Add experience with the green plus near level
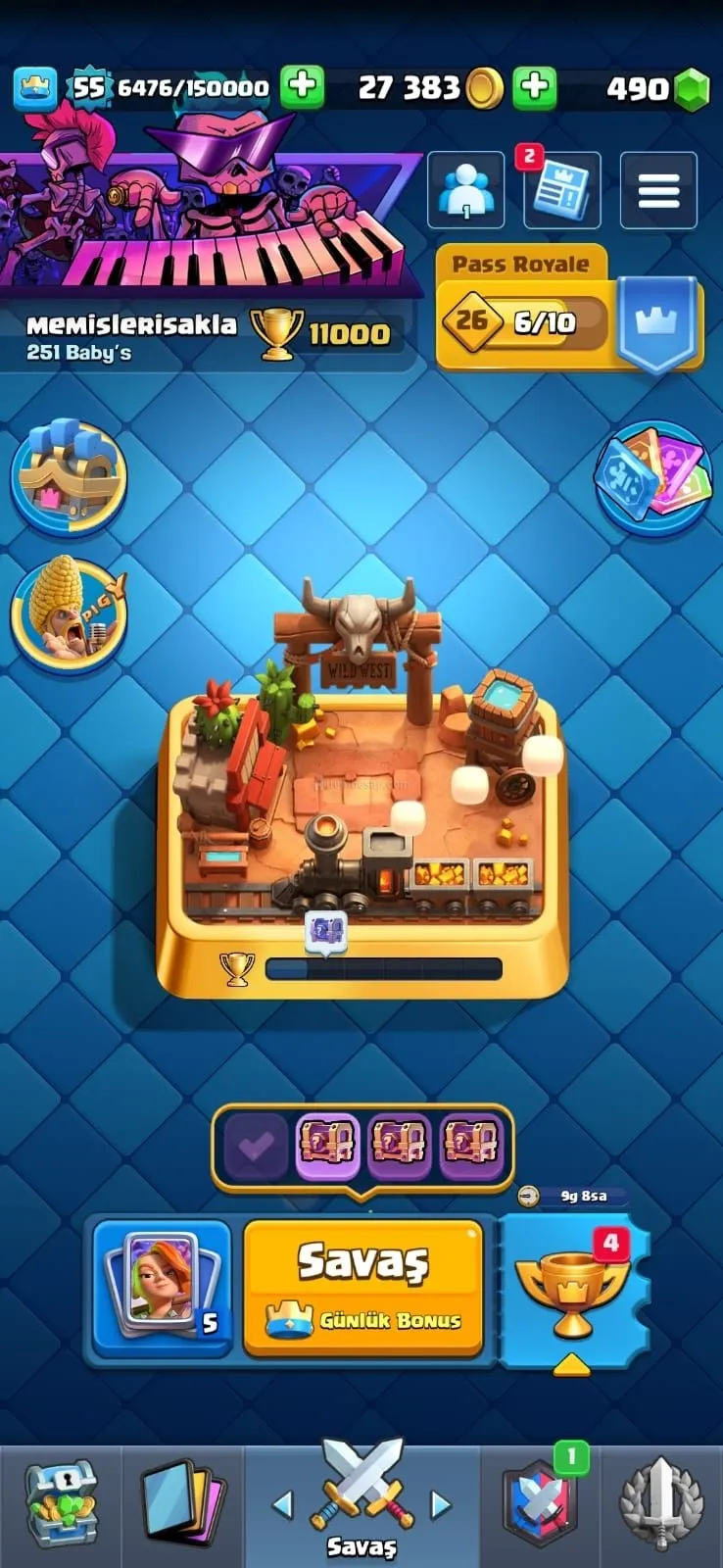Image resolution: width=723 pixels, height=1568 pixels. pyautogui.click(x=302, y=87)
